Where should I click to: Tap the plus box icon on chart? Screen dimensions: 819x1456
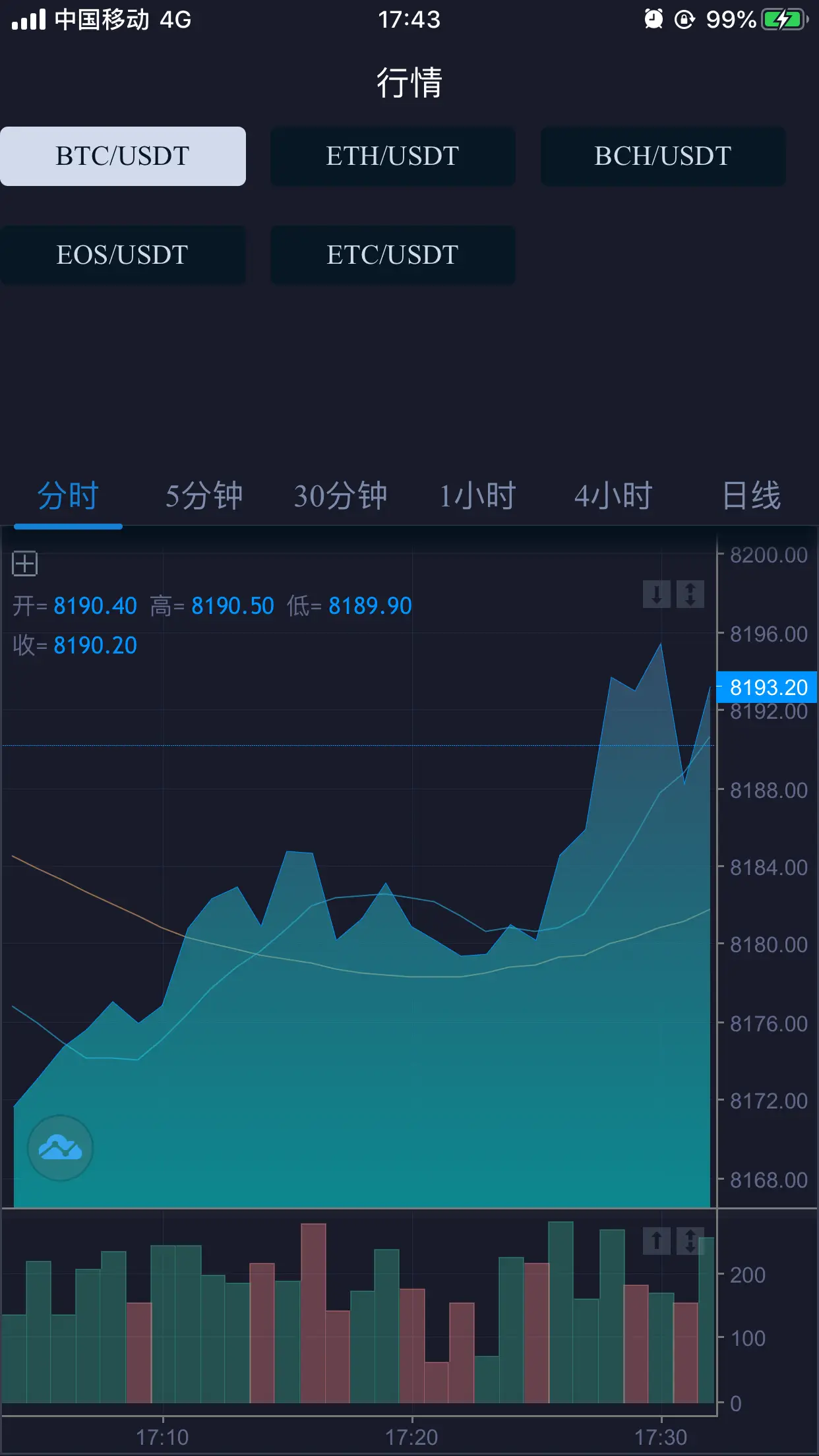click(25, 564)
